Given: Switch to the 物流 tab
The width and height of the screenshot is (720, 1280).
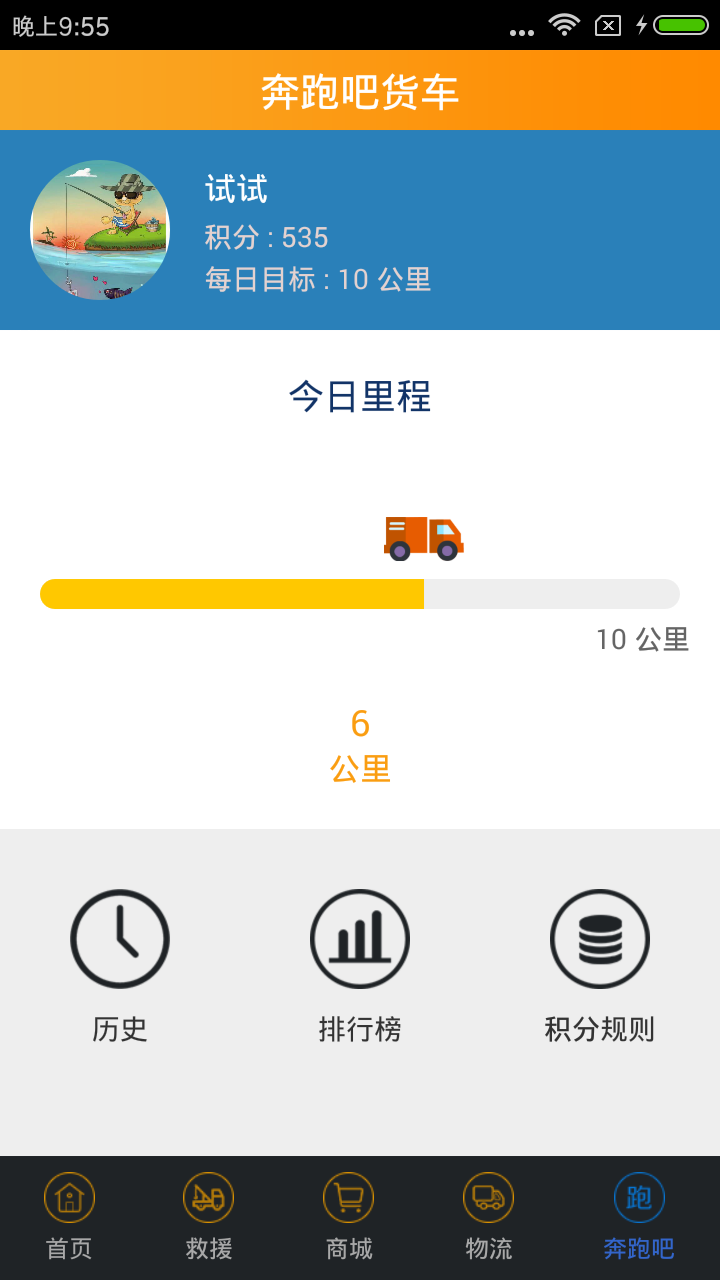Looking at the screenshot, I should (x=488, y=1215).
